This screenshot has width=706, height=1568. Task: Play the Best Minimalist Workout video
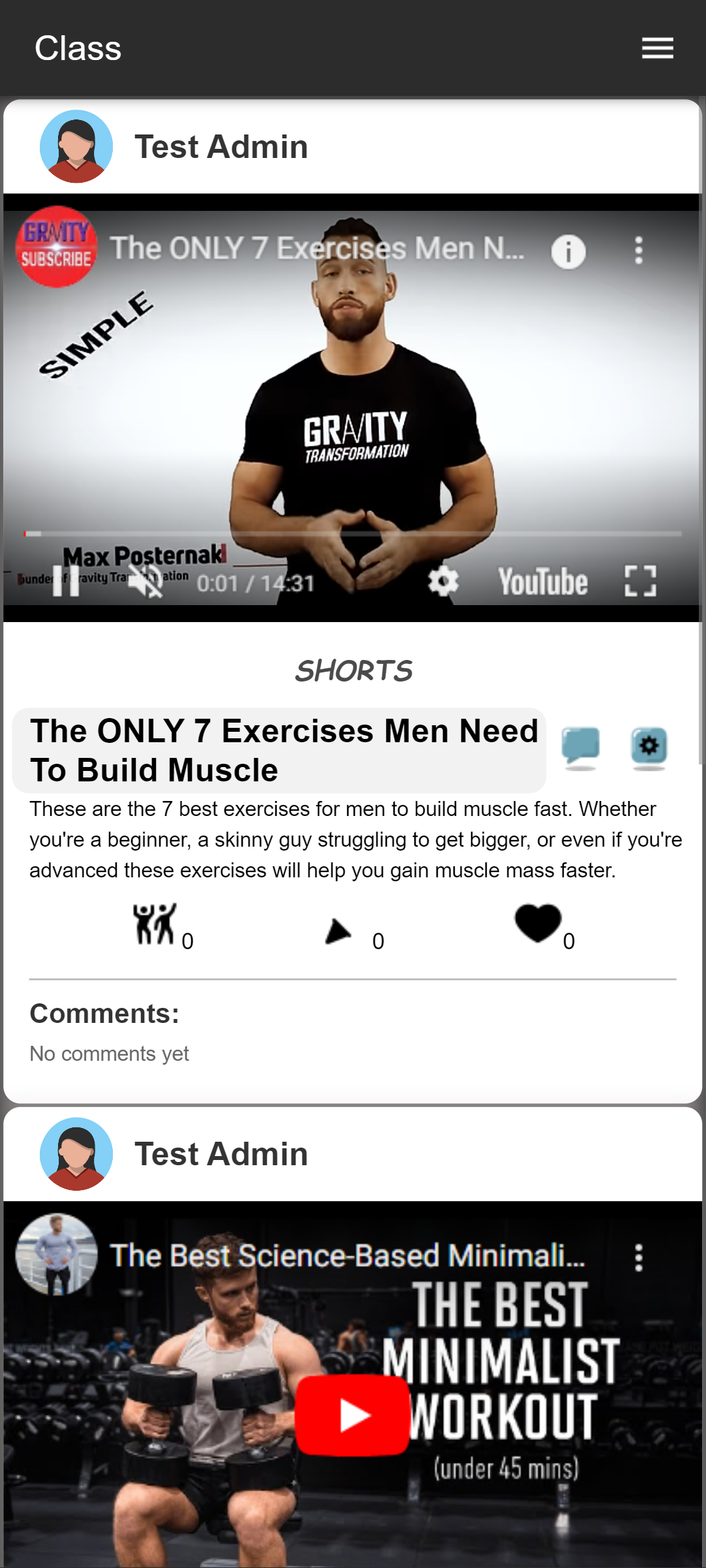(x=353, y=1415)
